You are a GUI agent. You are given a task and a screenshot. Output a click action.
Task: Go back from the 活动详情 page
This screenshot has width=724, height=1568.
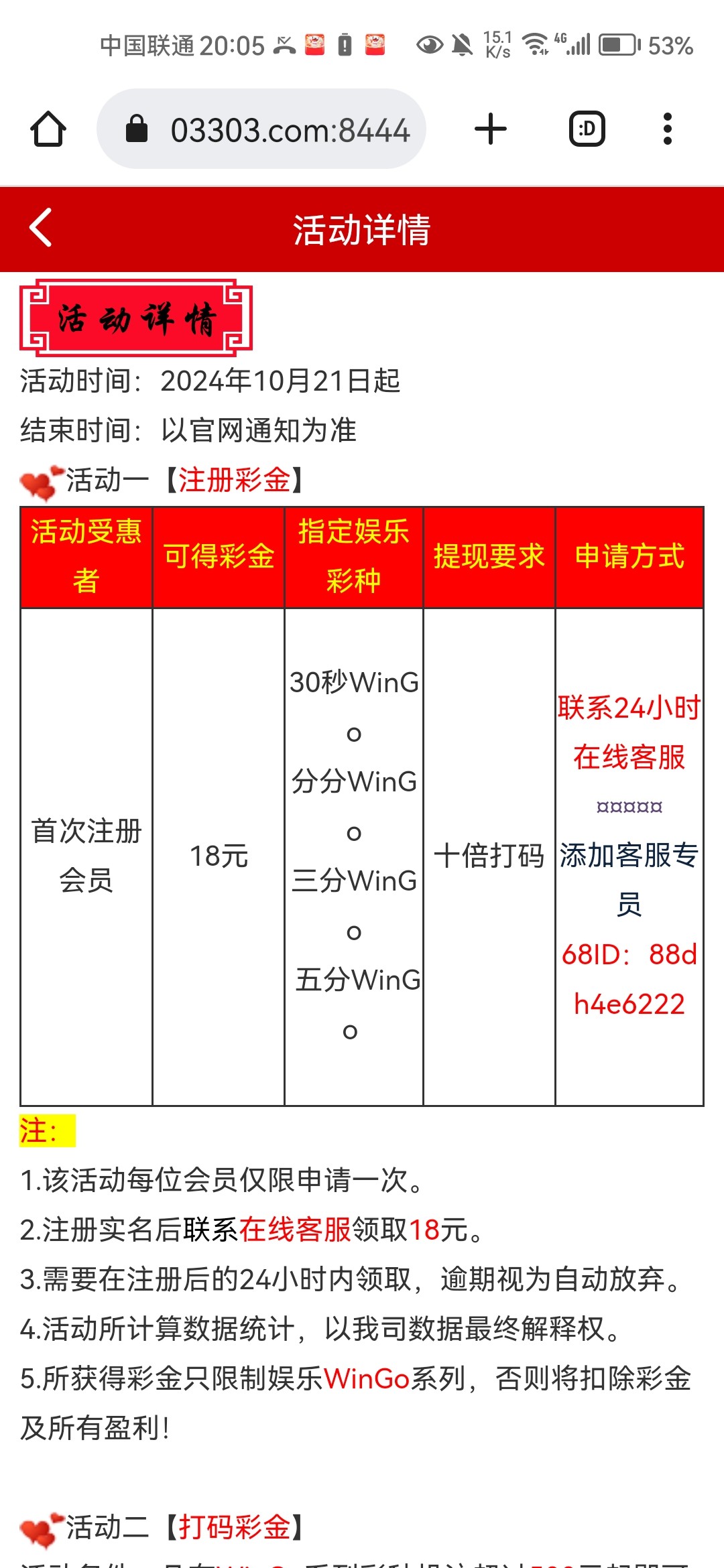41,228
